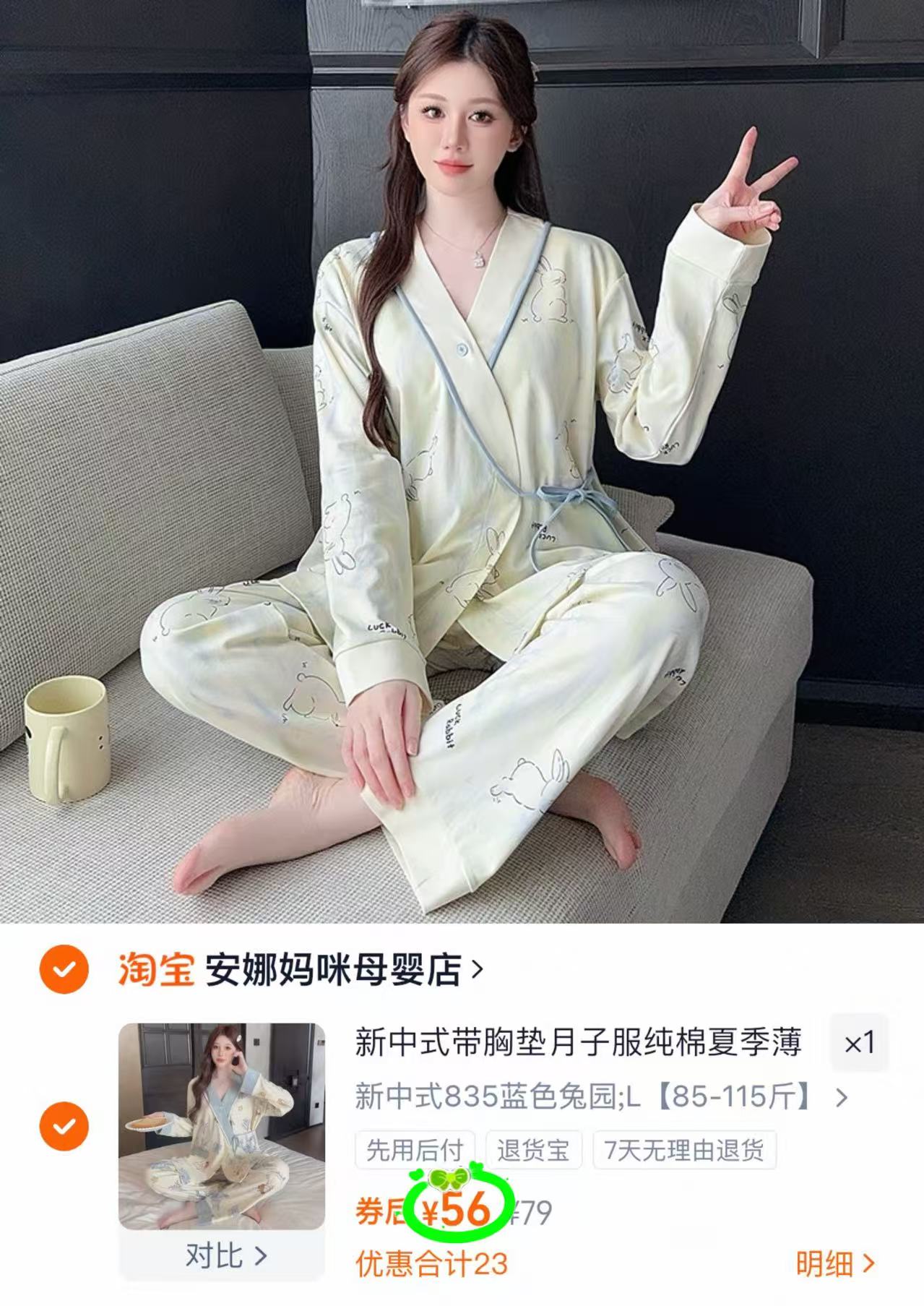Screen dimensions: 924x1306
Task: Toggle the store selection checkmark
Action: (65, 971)
